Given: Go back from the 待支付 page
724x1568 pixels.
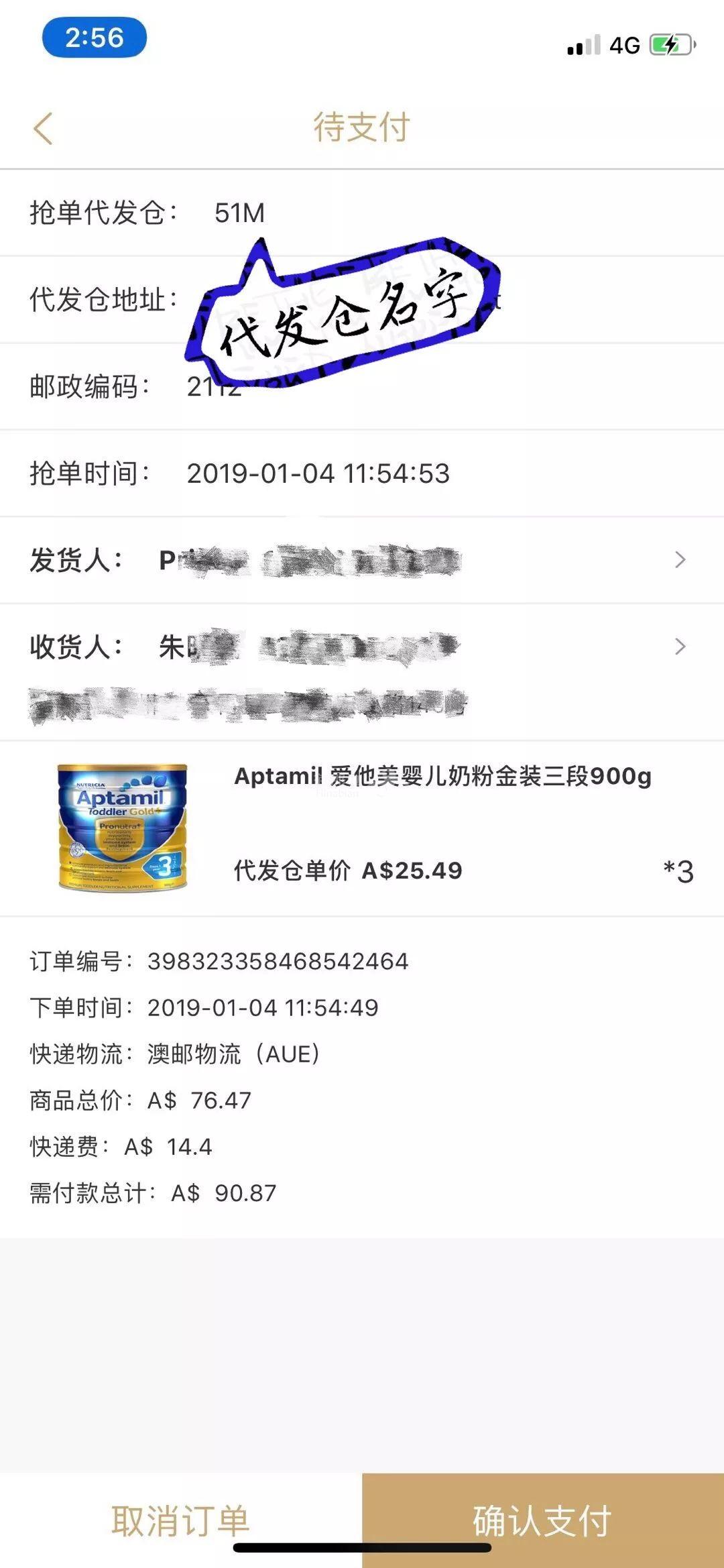Looking at the screenshot, I should coord(43,127).
